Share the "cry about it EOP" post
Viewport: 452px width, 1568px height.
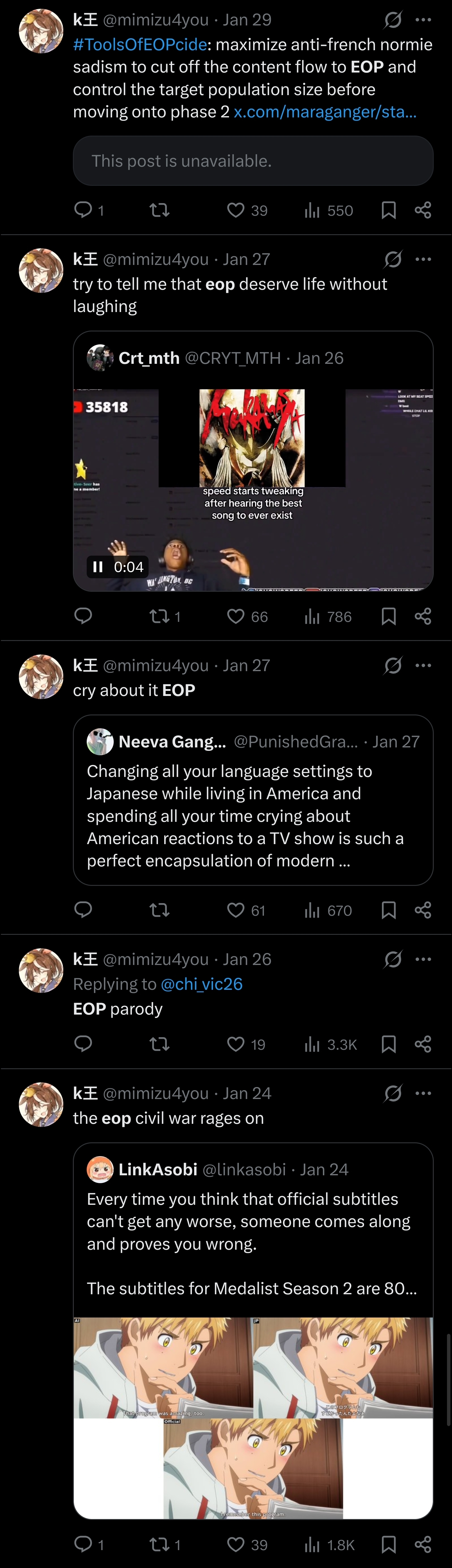pyautogui.click(x=423, y=910)
